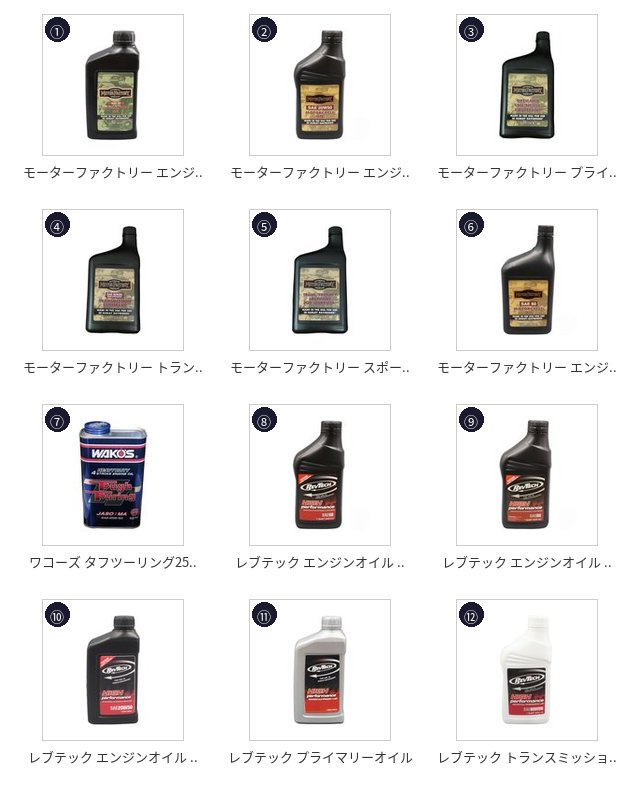Open product ⑧ レブテック エンジンオイル

tap(320, 475)
